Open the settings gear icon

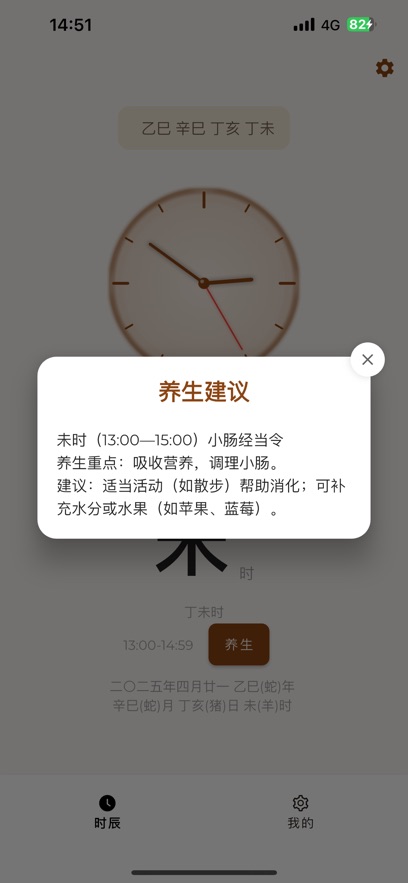[385, 68]
